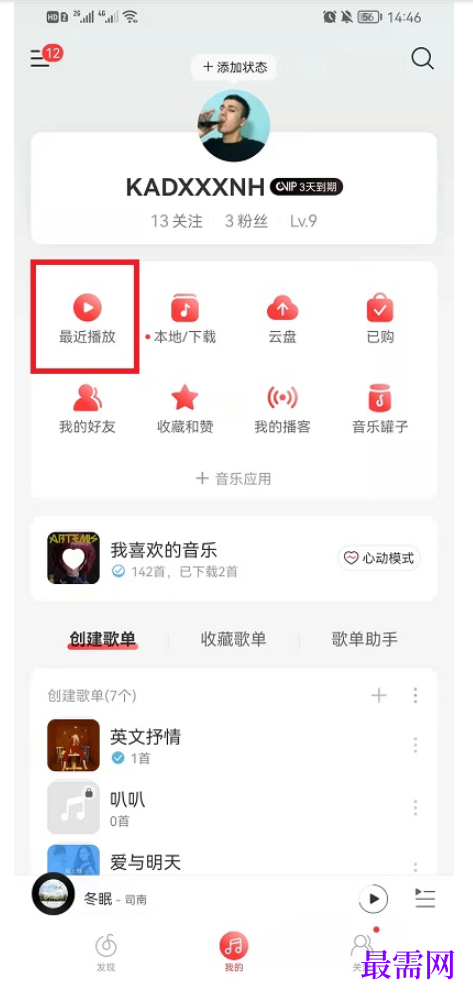
Task: Open 已购 purchased music
Action: point(380,319)
